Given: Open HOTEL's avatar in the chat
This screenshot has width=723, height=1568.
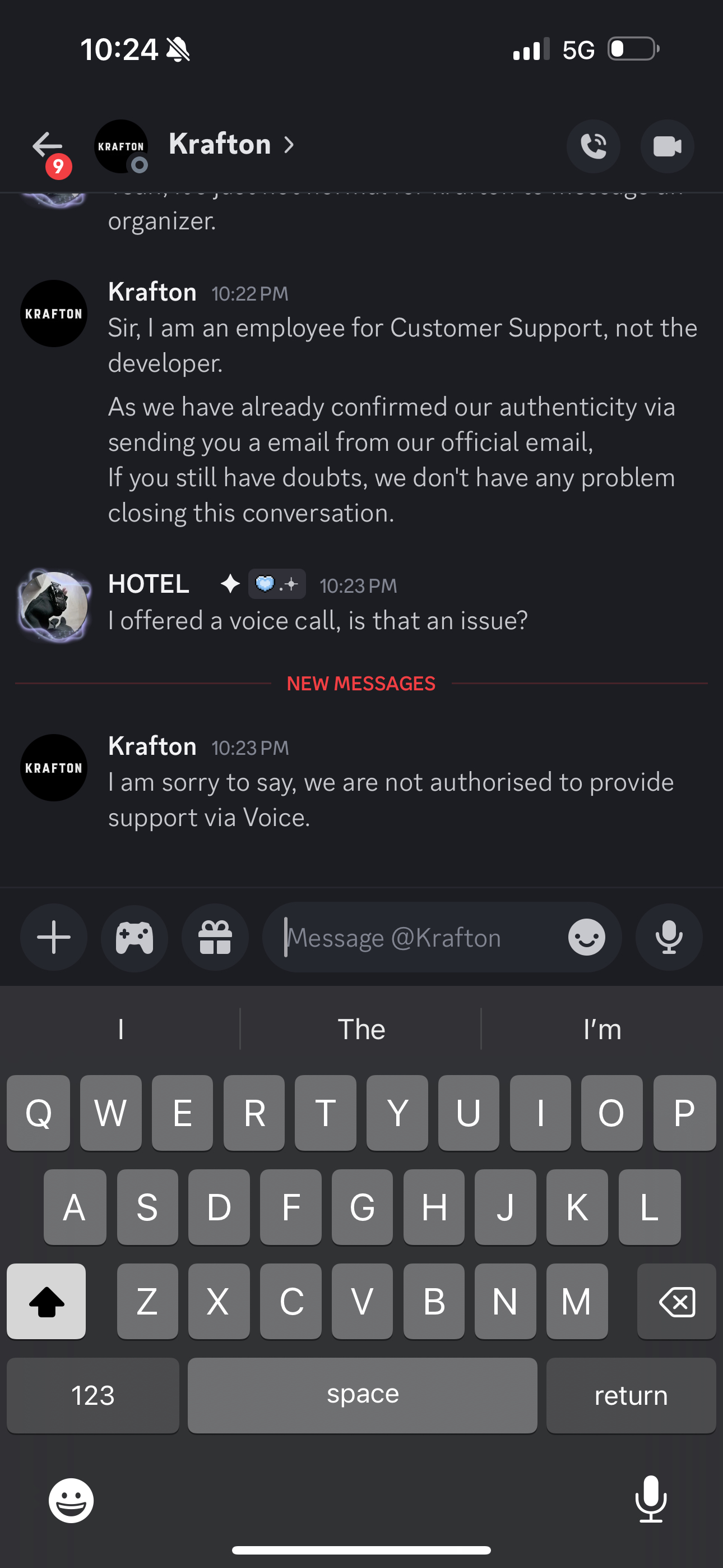Looking at the screenshot, I should tap(54, 606).
